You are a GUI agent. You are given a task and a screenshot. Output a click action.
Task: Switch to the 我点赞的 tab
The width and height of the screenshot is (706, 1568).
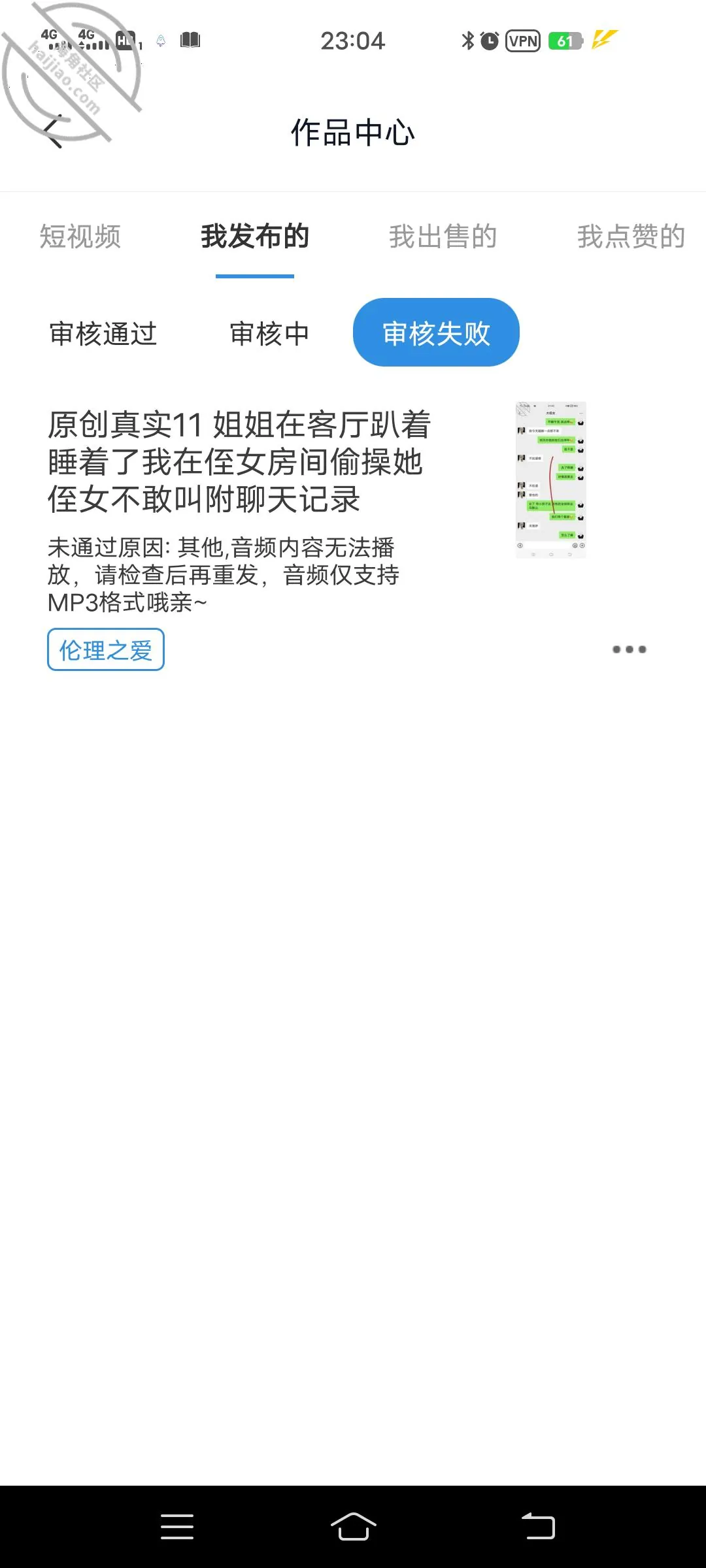pyautogui.click(x=631, y=237)
